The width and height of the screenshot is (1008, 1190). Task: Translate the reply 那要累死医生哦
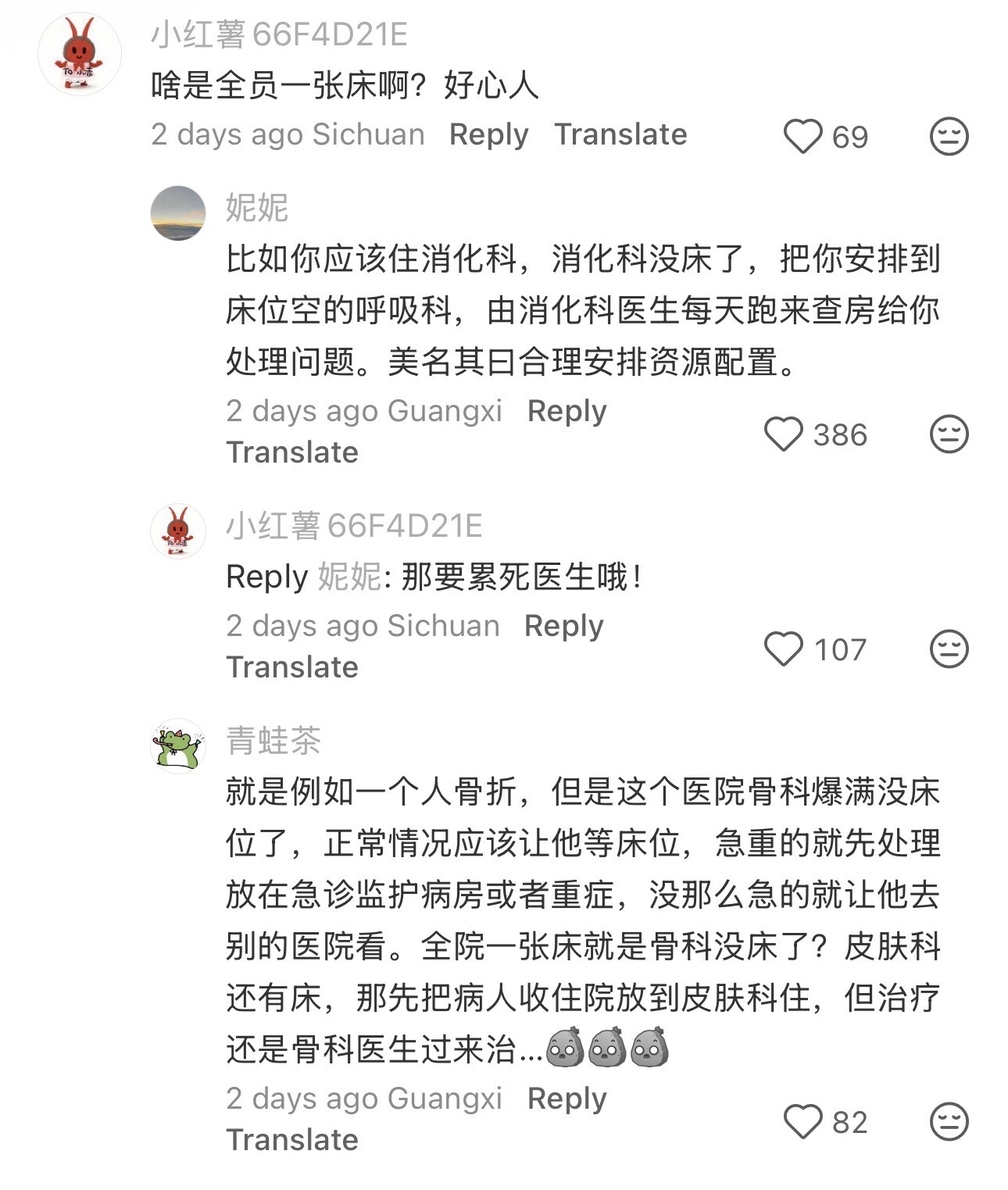(x=291, y=667)
